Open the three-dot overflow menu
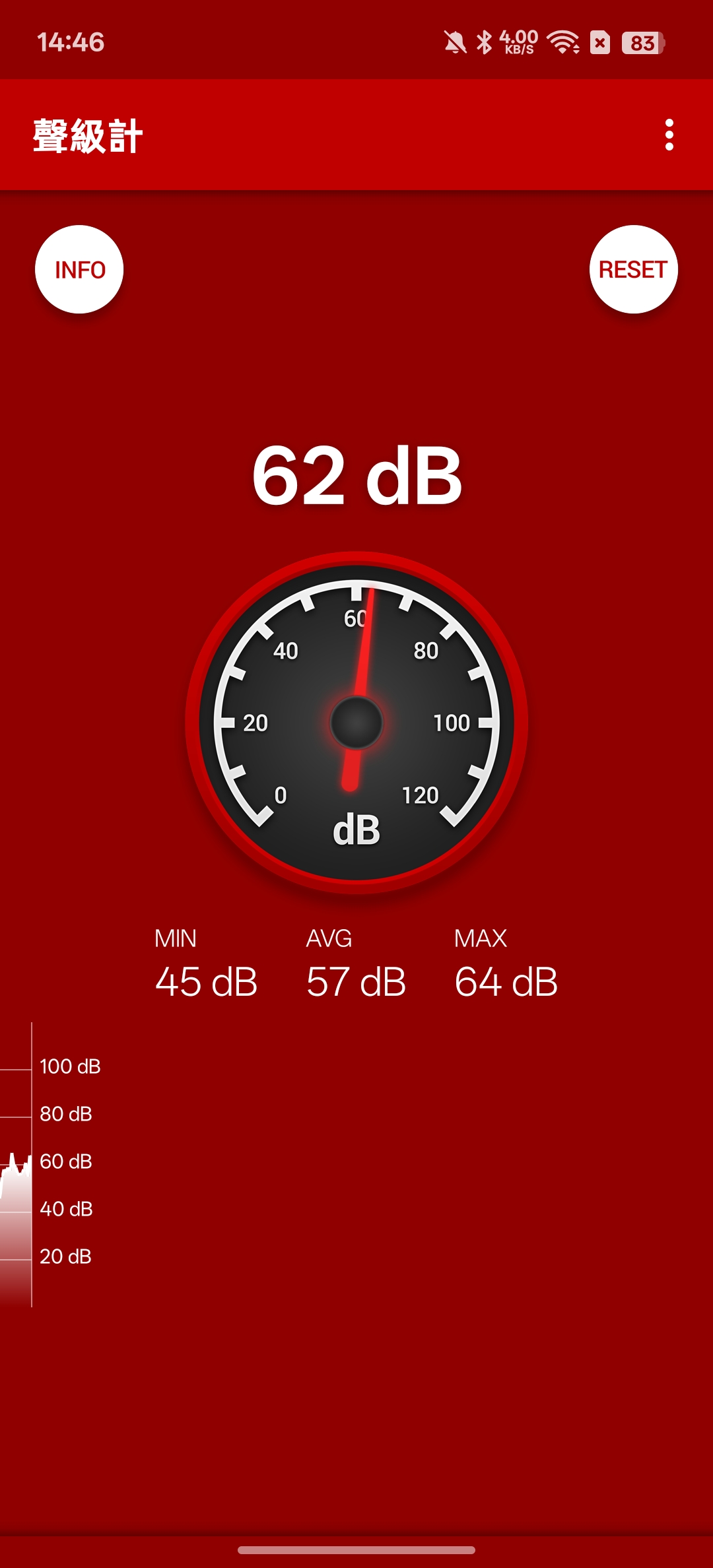This screenshot has height=1568, width=713. tap(669, 135)
